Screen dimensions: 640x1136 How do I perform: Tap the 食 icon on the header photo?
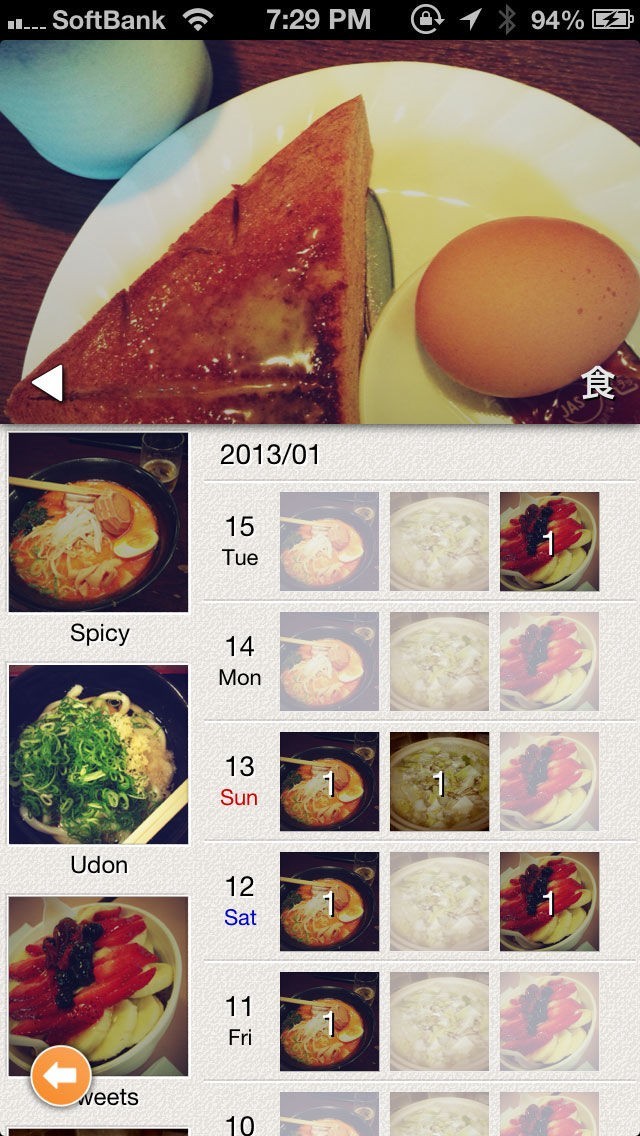(x=597, y=382)
